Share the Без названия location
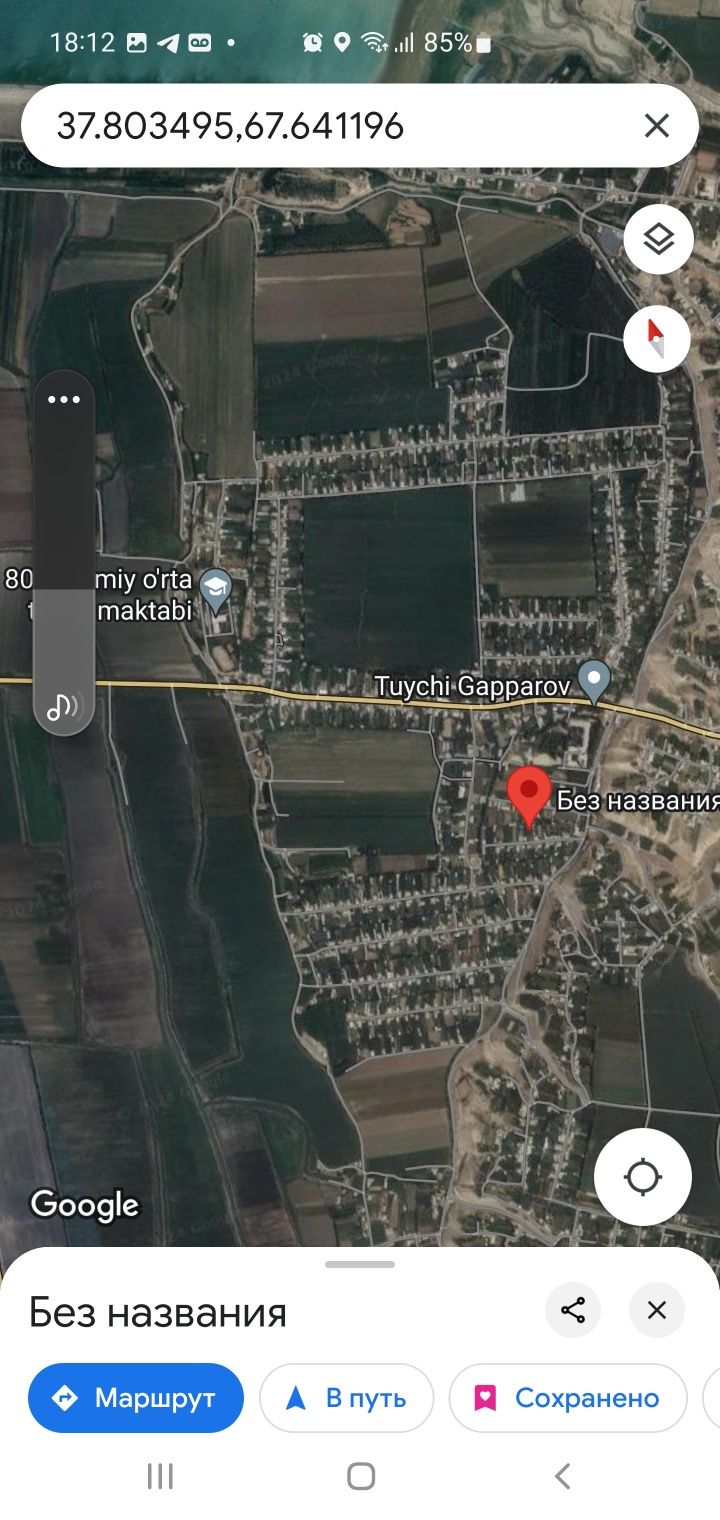The image size is (720, 1520). tap(573, 1310)
